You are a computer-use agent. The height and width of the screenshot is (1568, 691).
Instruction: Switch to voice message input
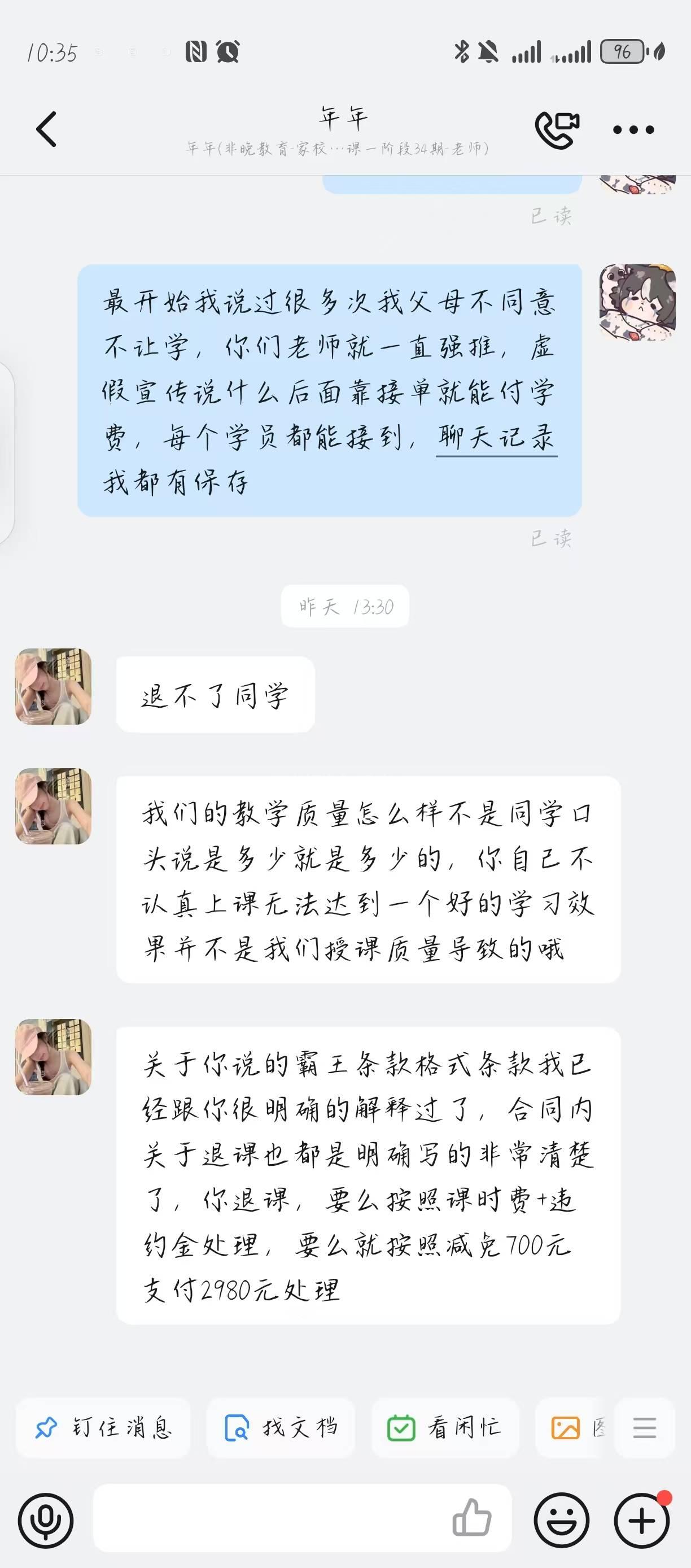pos(46,1520)
